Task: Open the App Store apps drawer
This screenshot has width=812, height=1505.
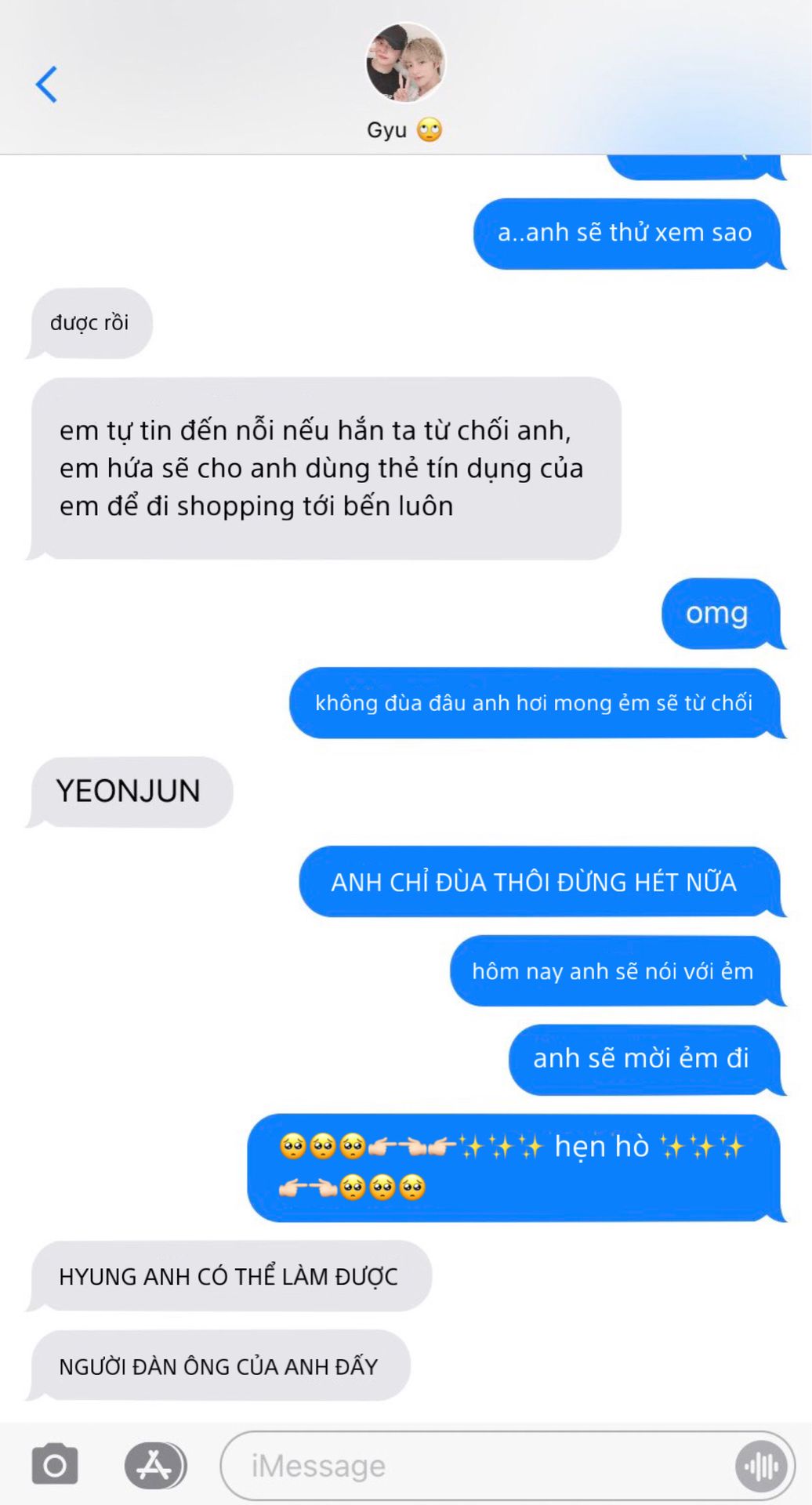Action: click(x=154, y=1464)
